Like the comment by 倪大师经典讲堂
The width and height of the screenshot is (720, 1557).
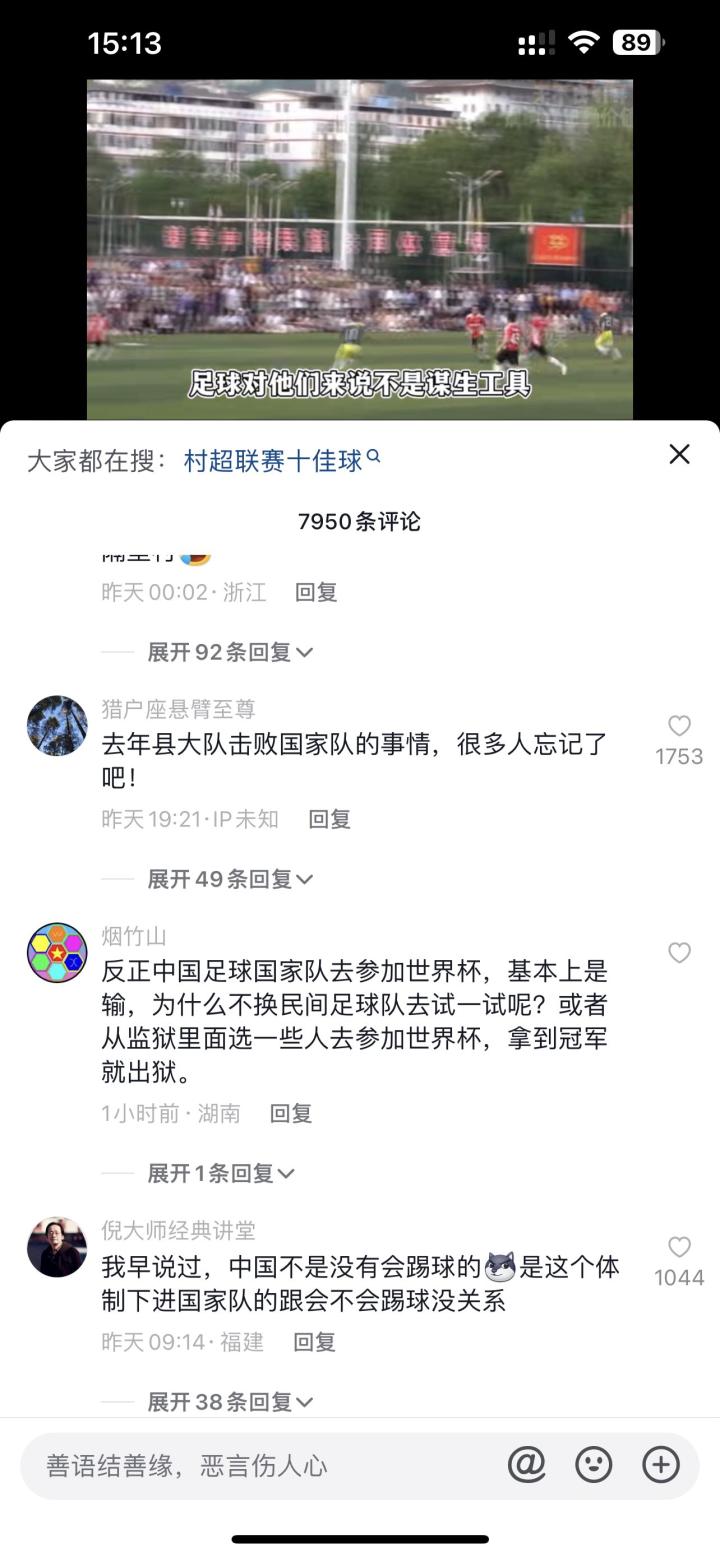click(679, 1247)
